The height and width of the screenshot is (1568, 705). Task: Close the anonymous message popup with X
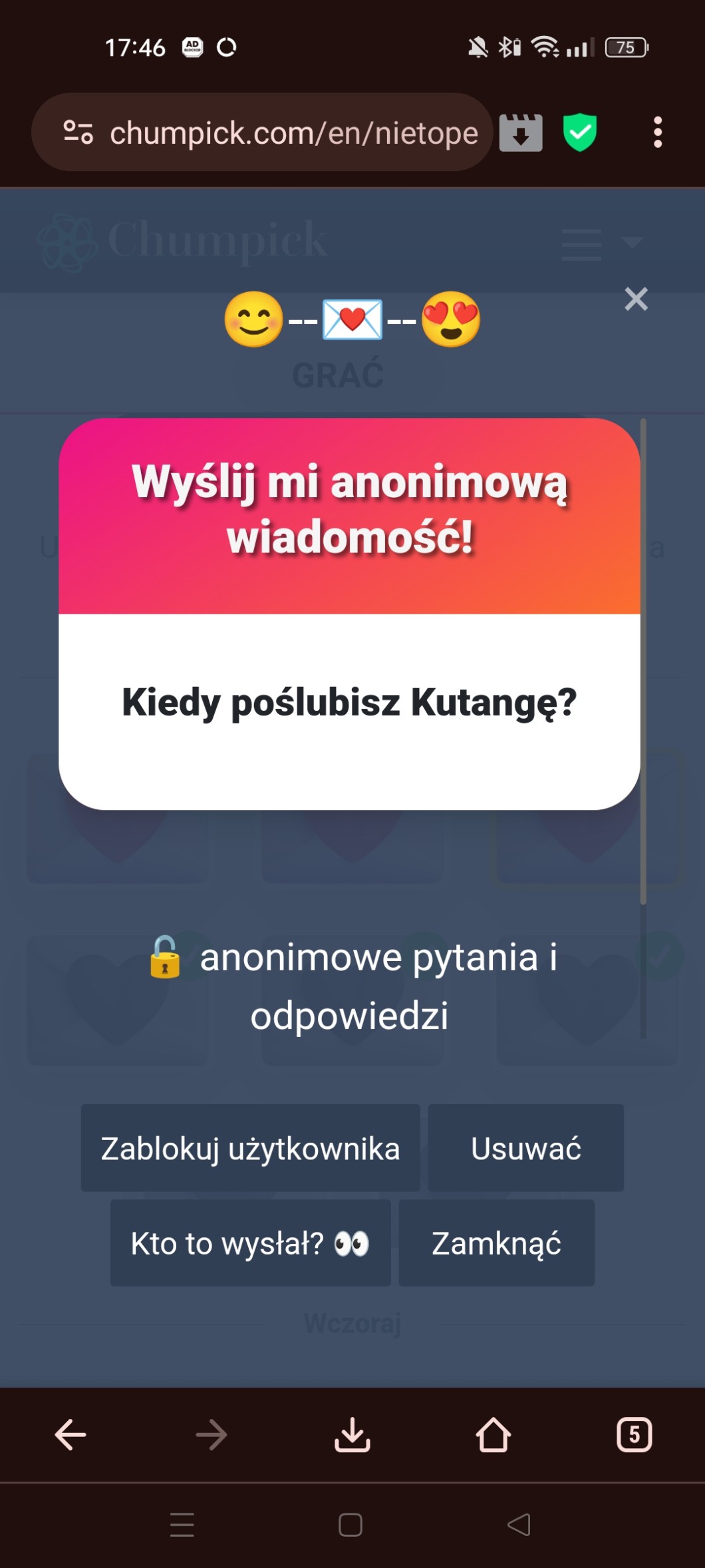[636, 299]
